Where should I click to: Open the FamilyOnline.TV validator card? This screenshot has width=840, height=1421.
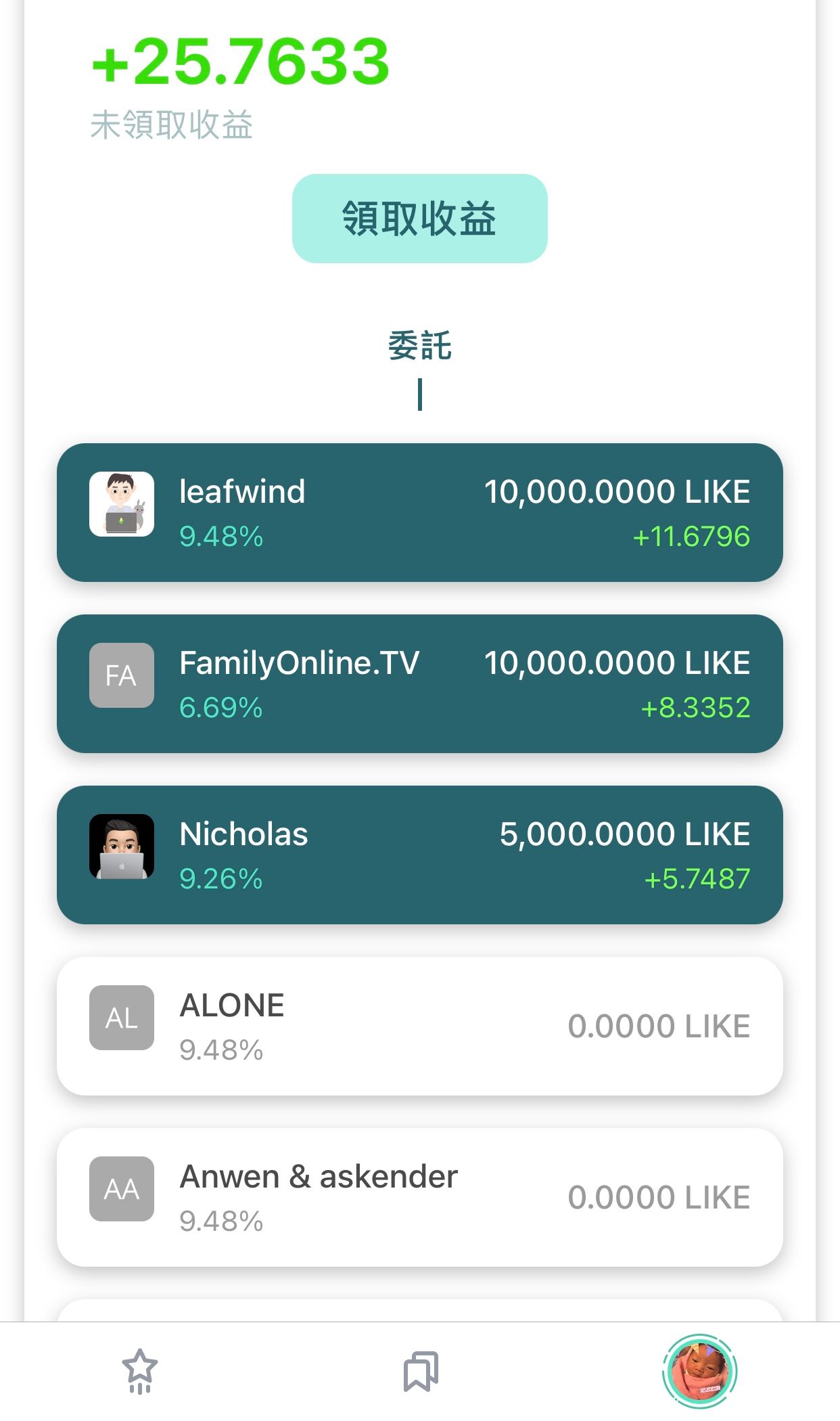point(419,683)
